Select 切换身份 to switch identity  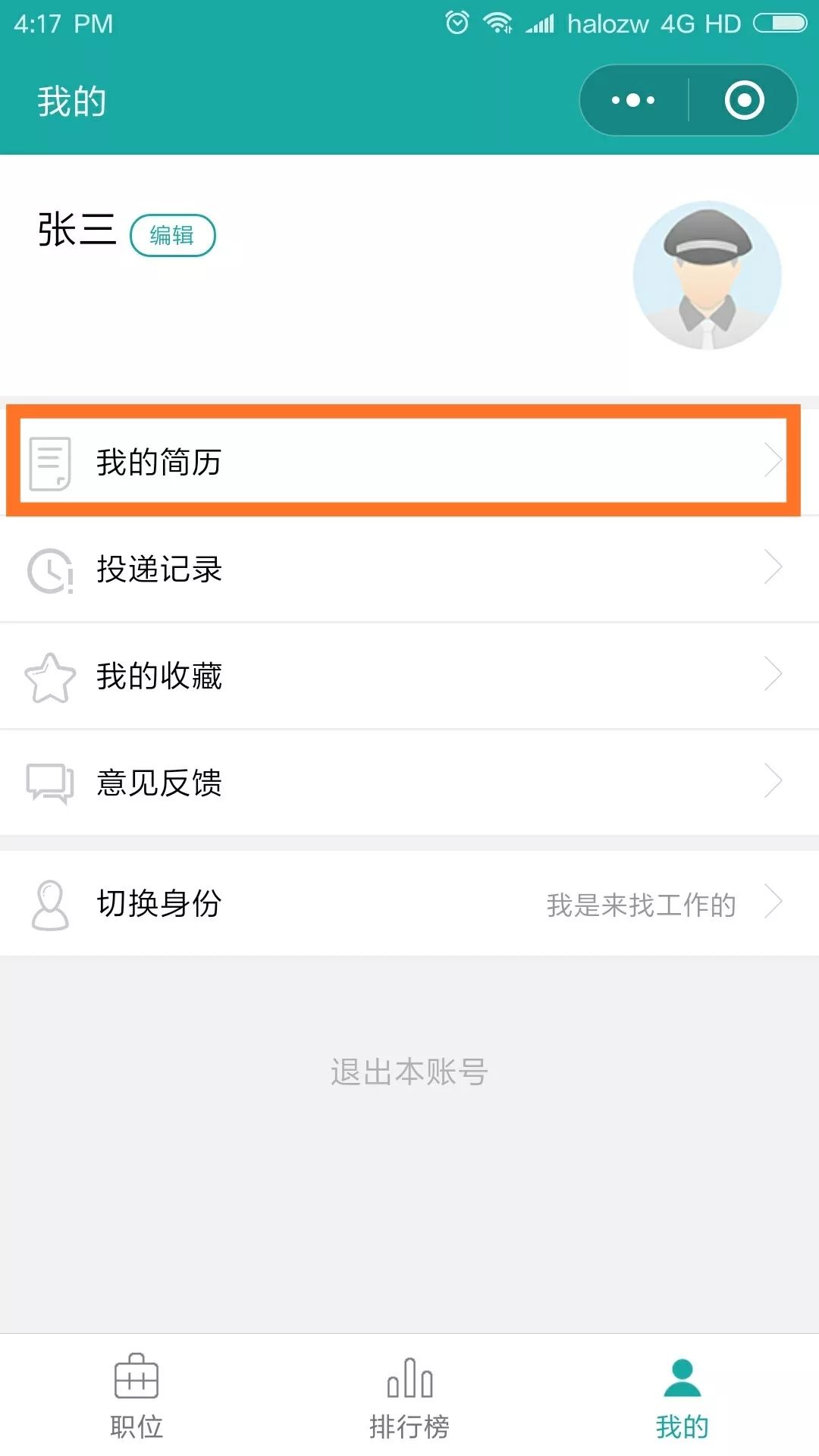coord(402,903)
